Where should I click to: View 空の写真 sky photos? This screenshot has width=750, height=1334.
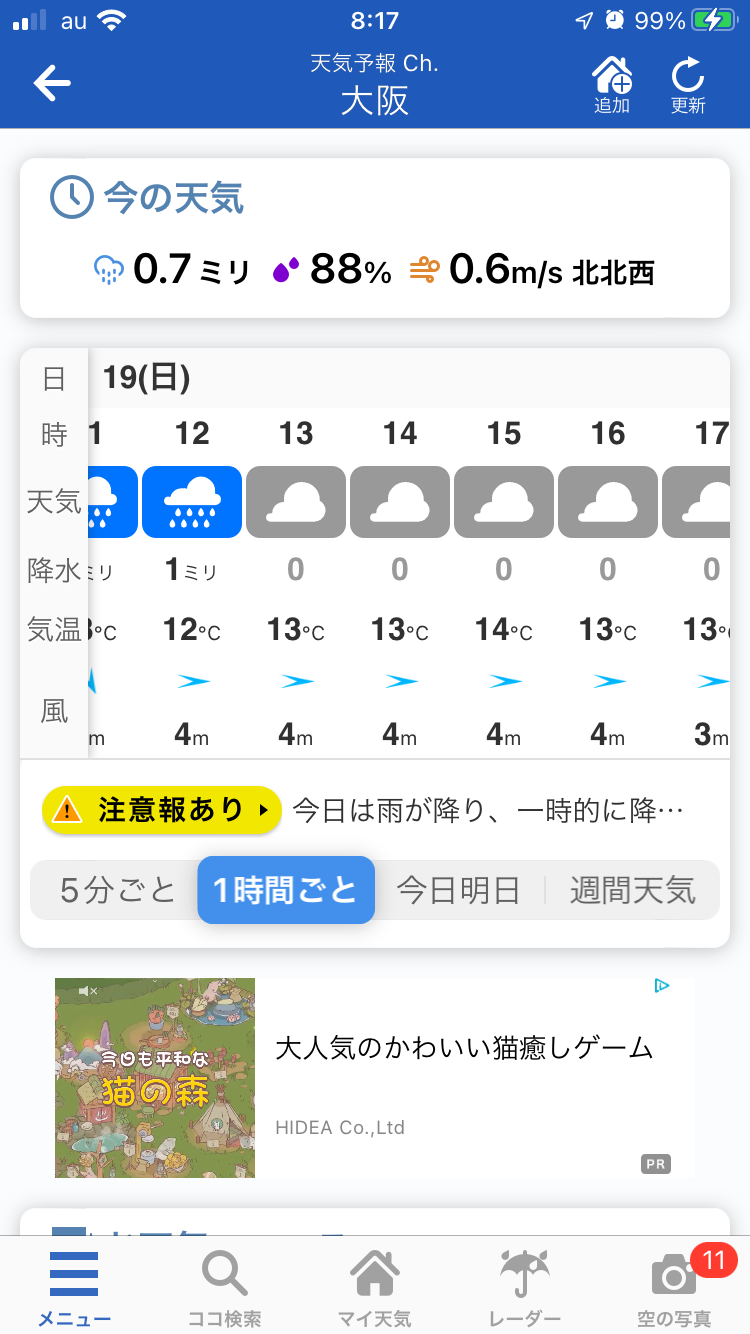click(675, 1286)
